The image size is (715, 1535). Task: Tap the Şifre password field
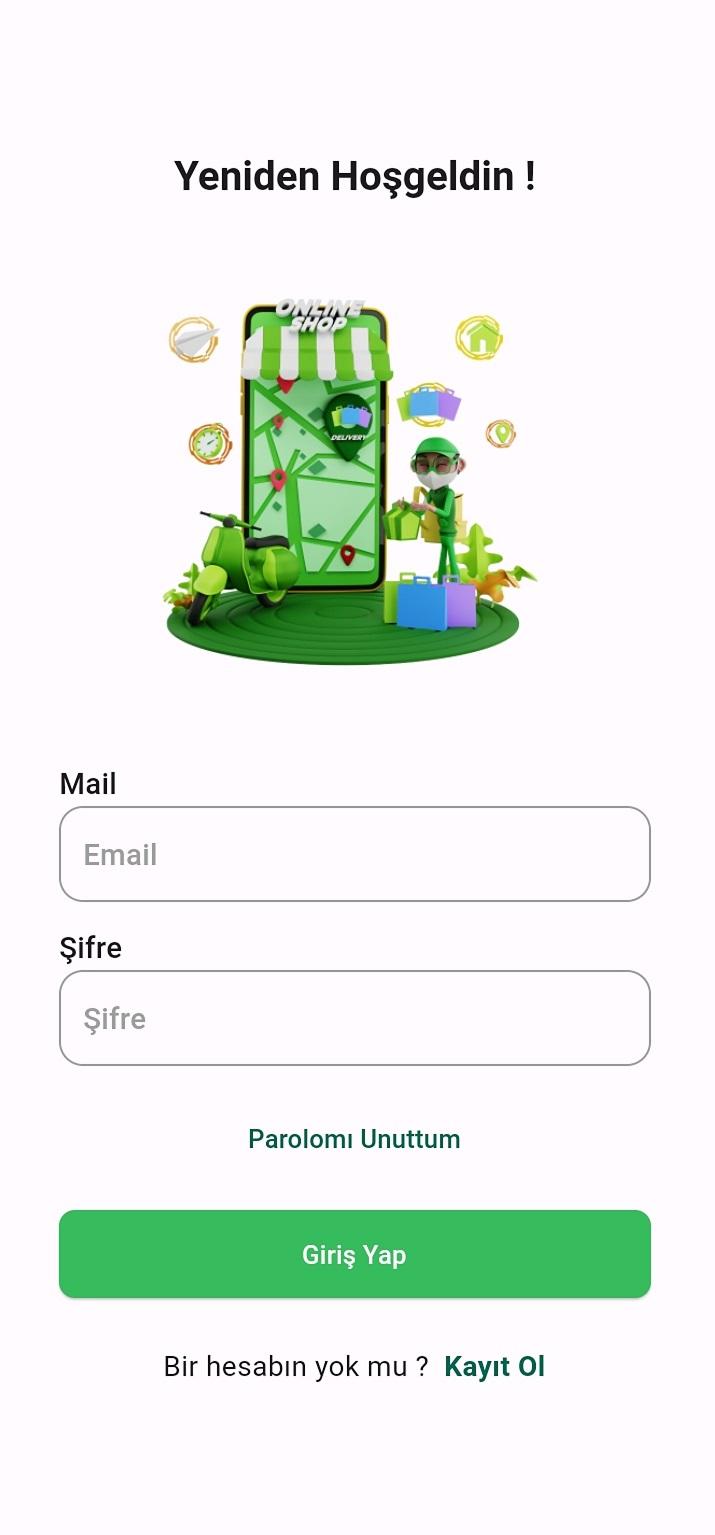355,1018
